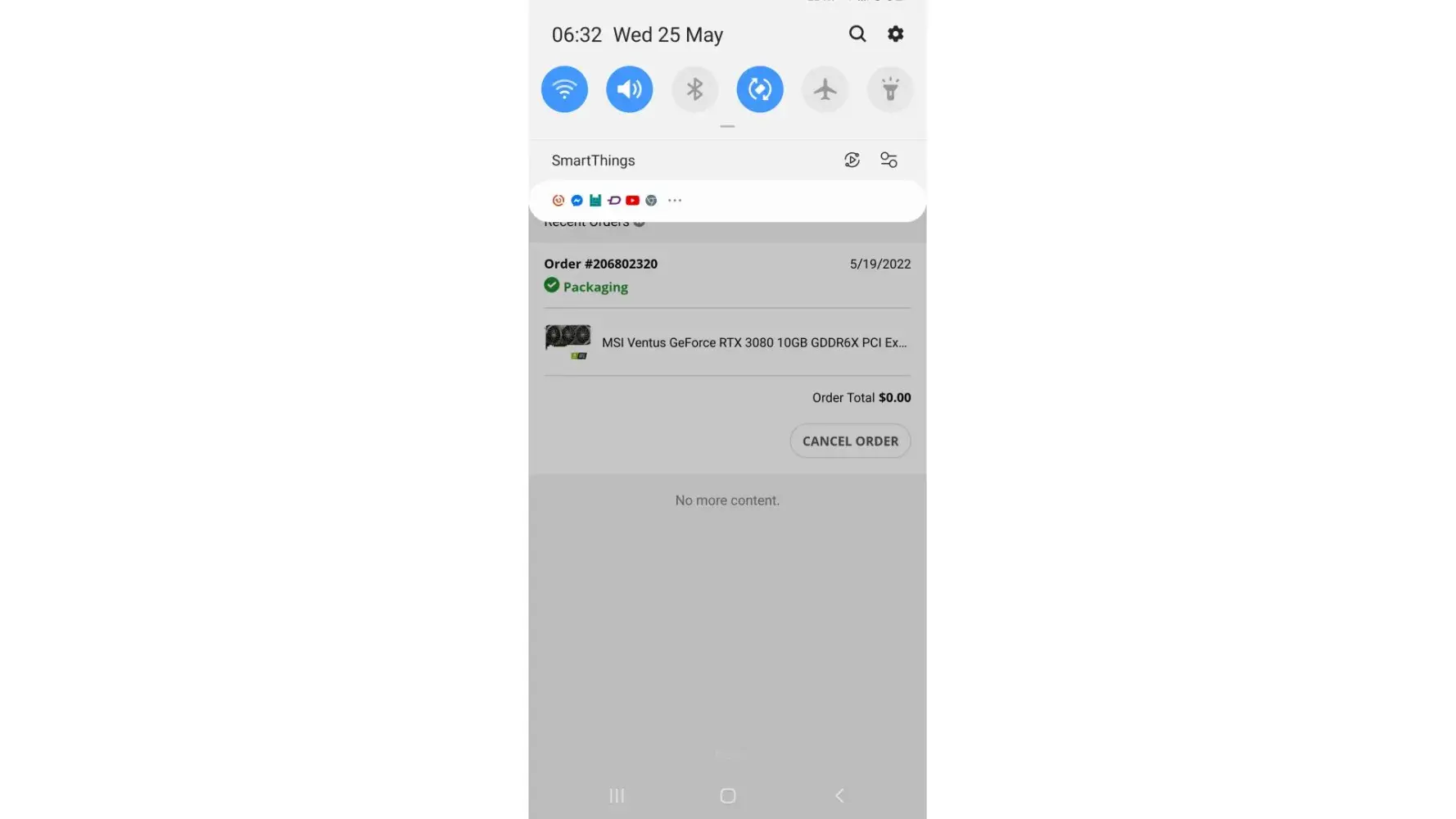This screenshot has height=819, width=1456.
Task: Expand the collapsed notification icons row
Action: pos(675,201)
